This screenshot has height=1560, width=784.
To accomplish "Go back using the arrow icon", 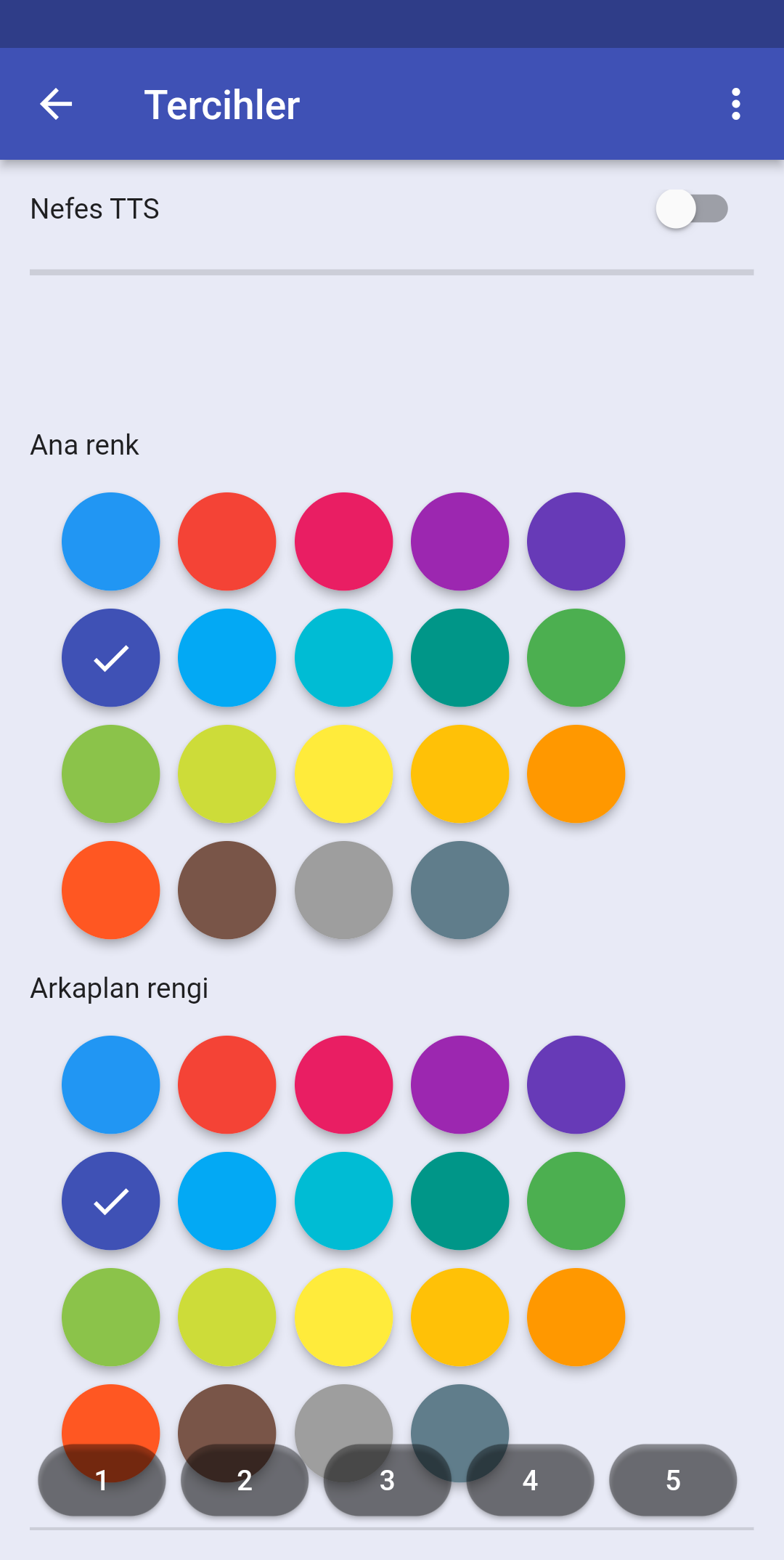I will click(56, 105).
